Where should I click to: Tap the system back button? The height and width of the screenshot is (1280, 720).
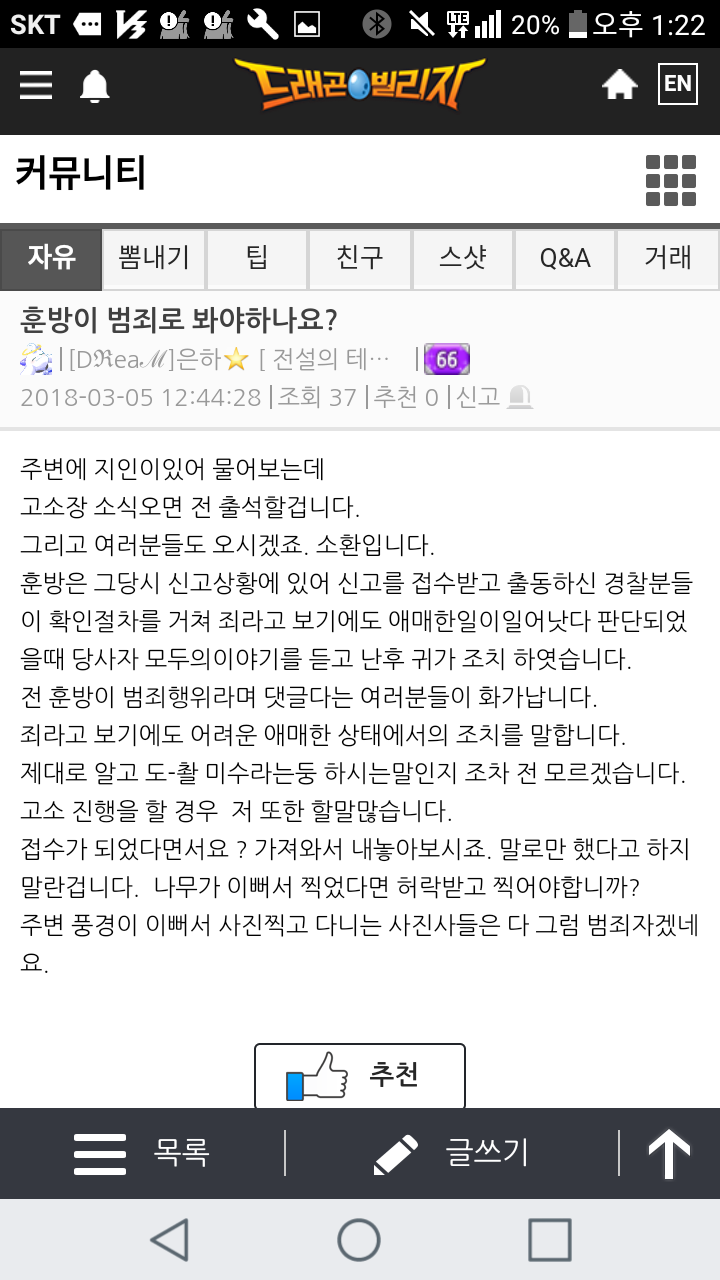(170, 1240)
